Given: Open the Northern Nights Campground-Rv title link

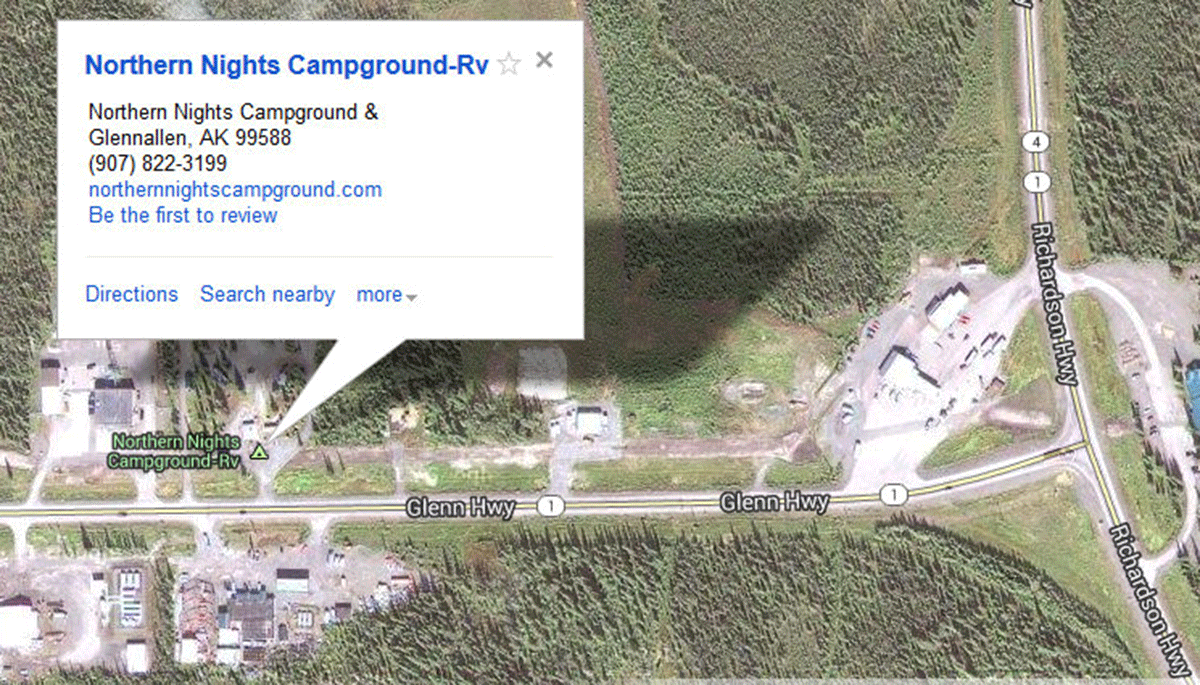Looking at the screenshot, I should coord(286,66).
